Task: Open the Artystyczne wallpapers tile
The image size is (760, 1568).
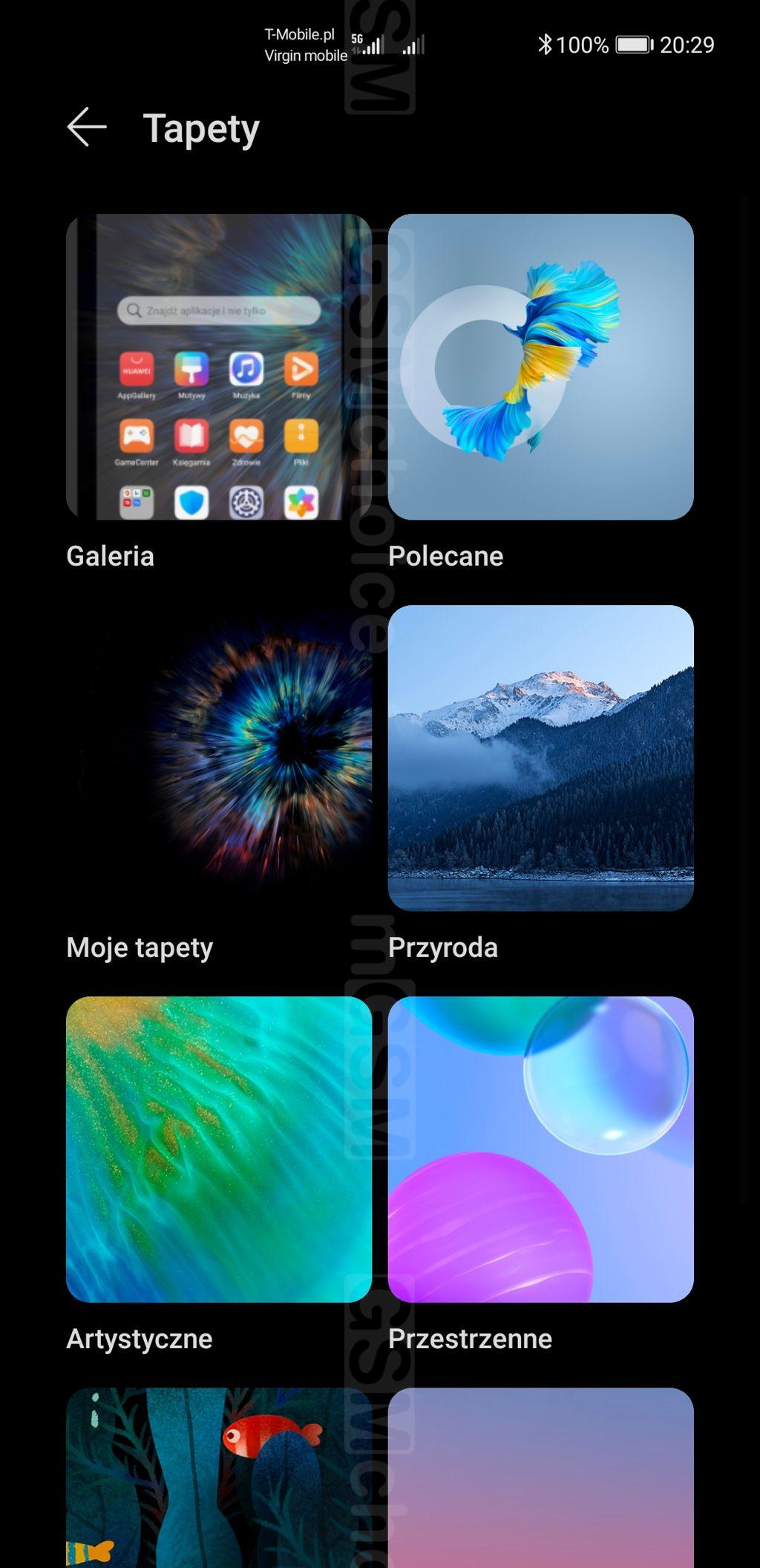Action: coord(218,1149)
